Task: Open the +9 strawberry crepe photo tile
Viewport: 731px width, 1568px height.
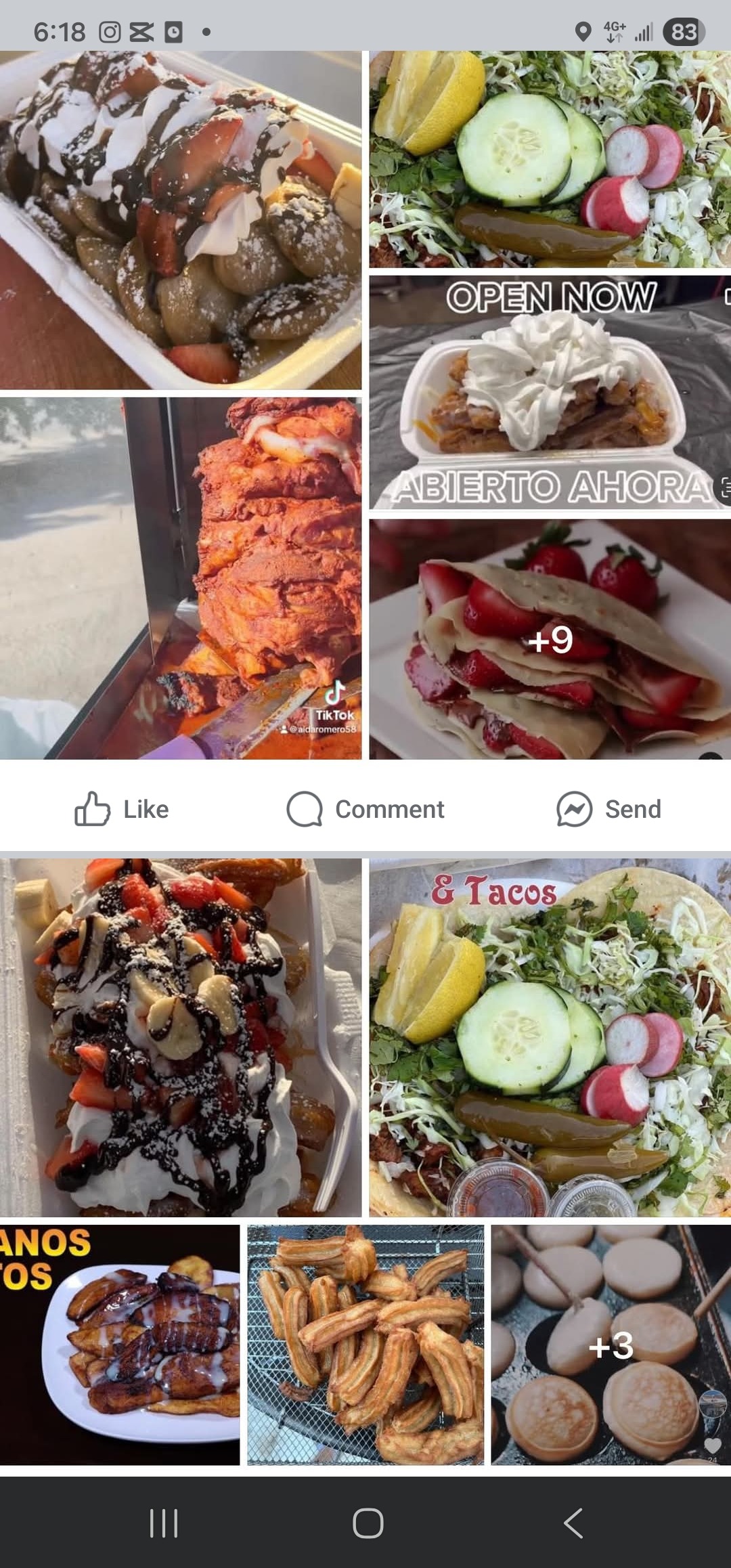Action: pos(550,640)
